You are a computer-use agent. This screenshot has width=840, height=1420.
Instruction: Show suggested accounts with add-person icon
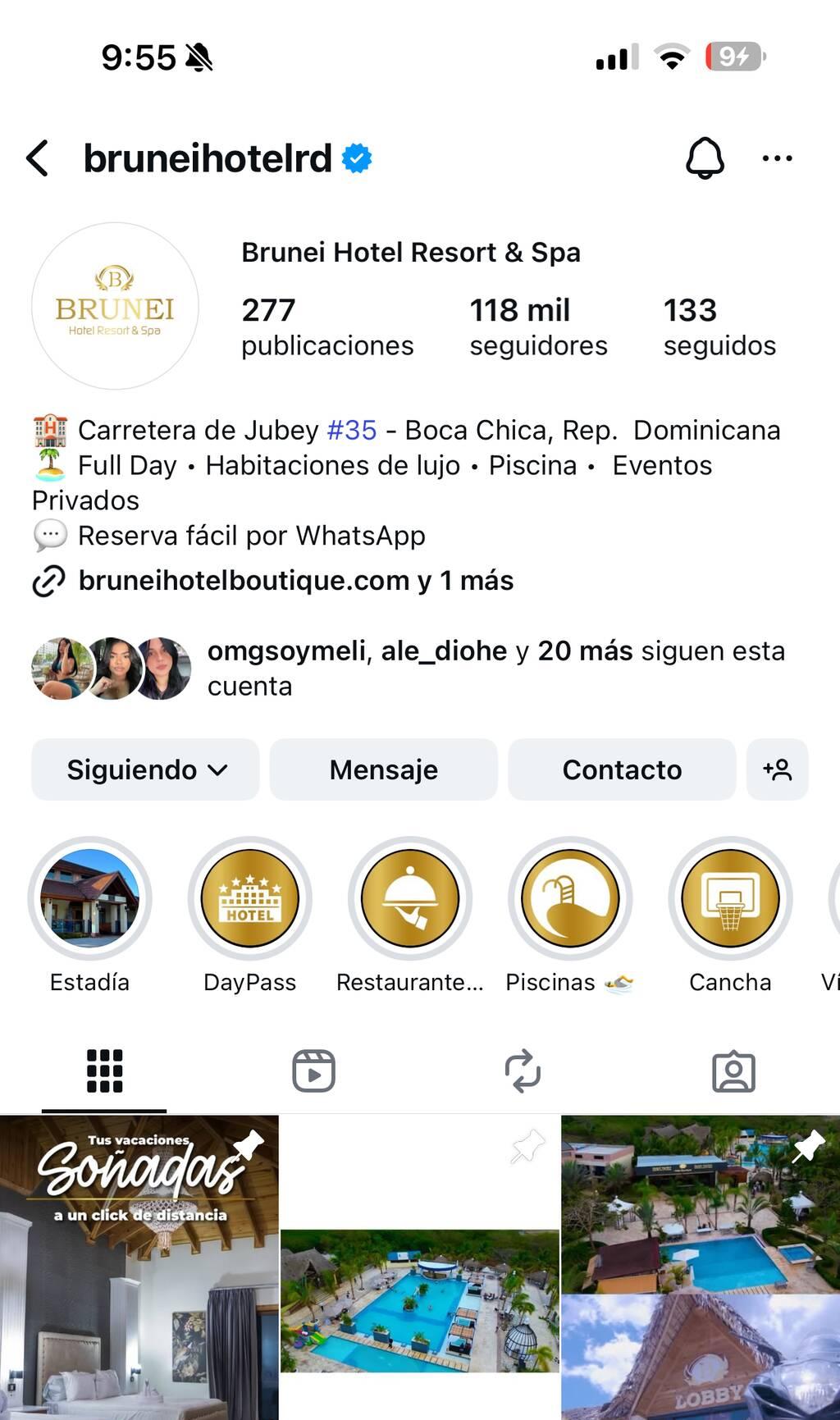[777, 769]
